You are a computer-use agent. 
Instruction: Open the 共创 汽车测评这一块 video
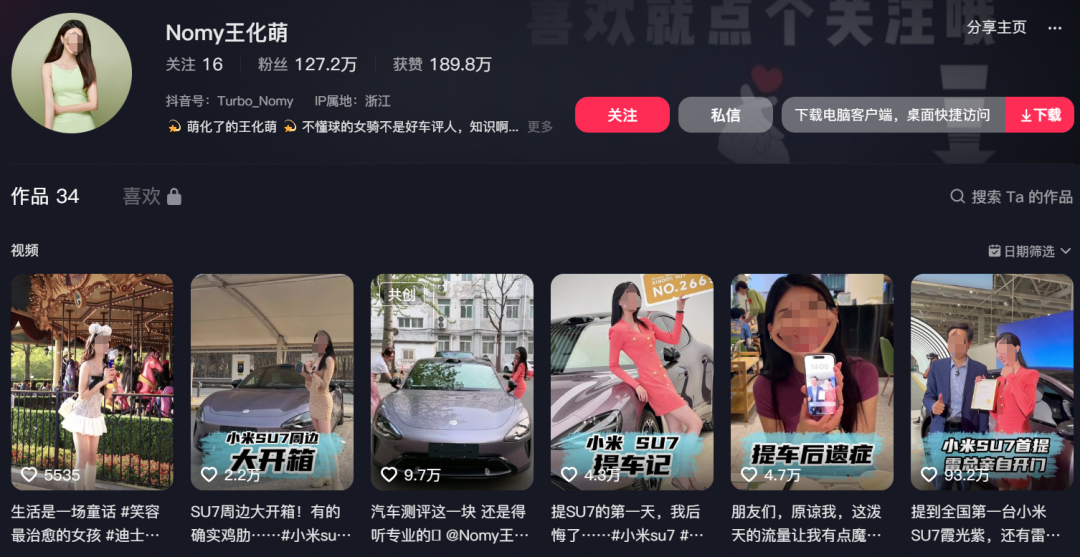point(452,380)
